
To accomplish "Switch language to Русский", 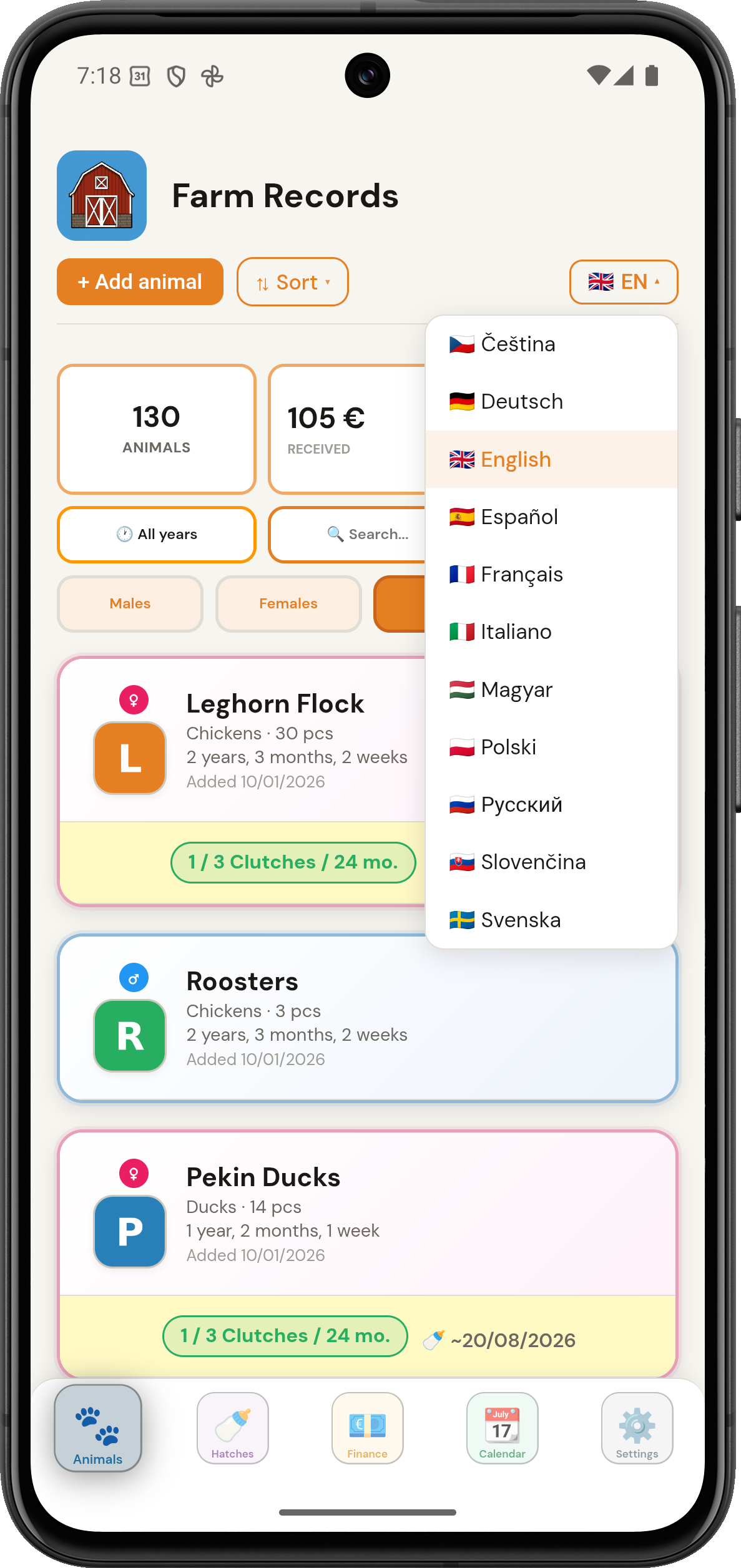I will [551, 804].
